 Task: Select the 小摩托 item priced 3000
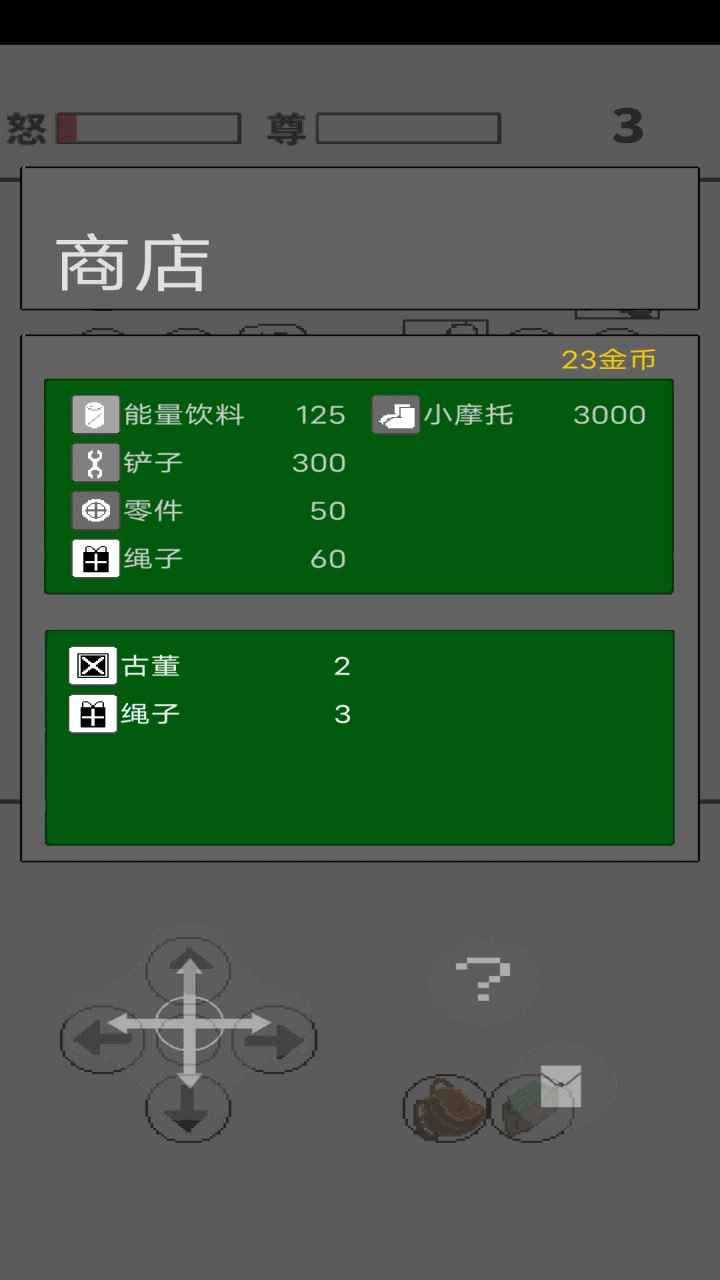point(510,415)
